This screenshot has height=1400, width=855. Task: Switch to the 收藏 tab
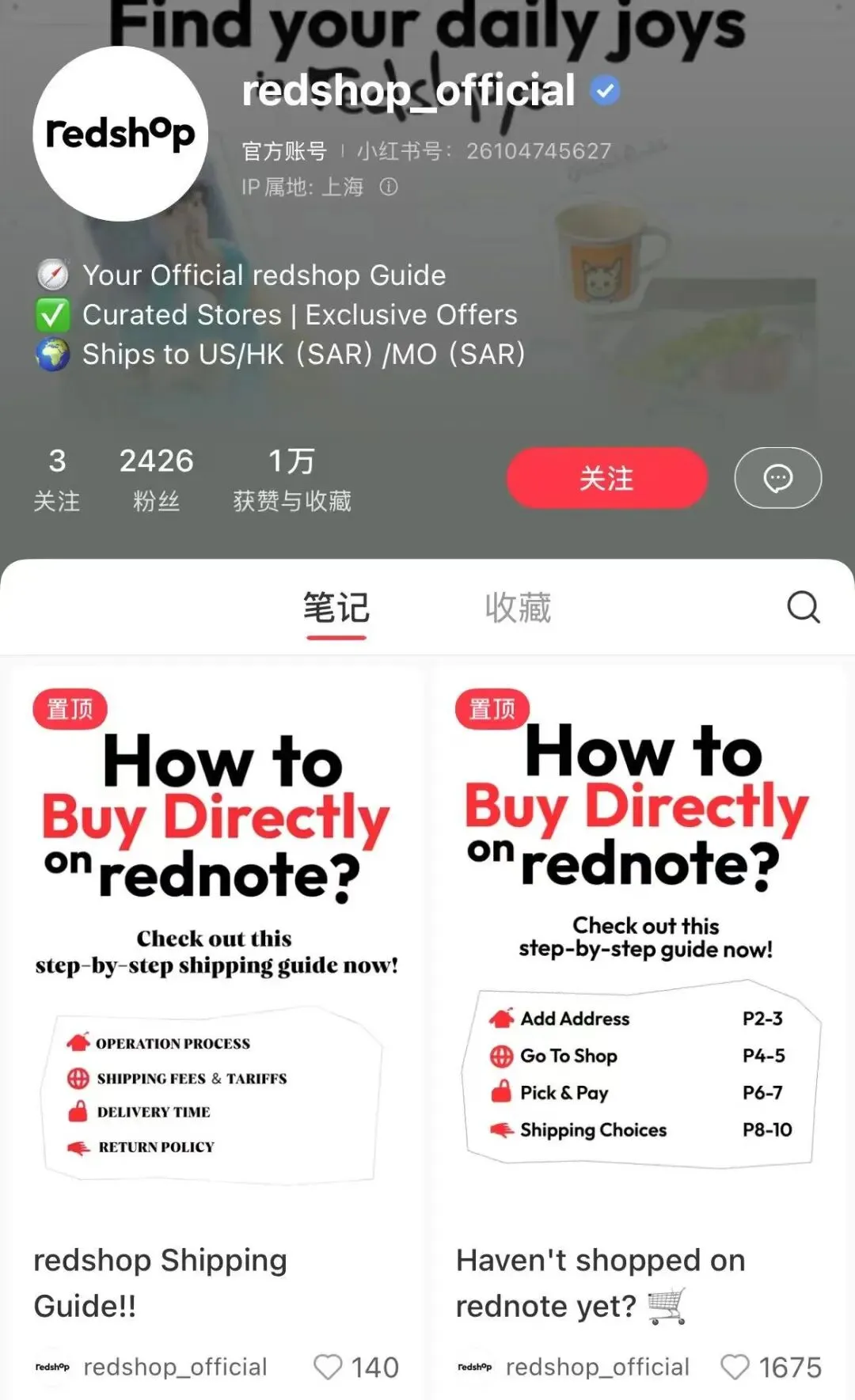point(518,608)
